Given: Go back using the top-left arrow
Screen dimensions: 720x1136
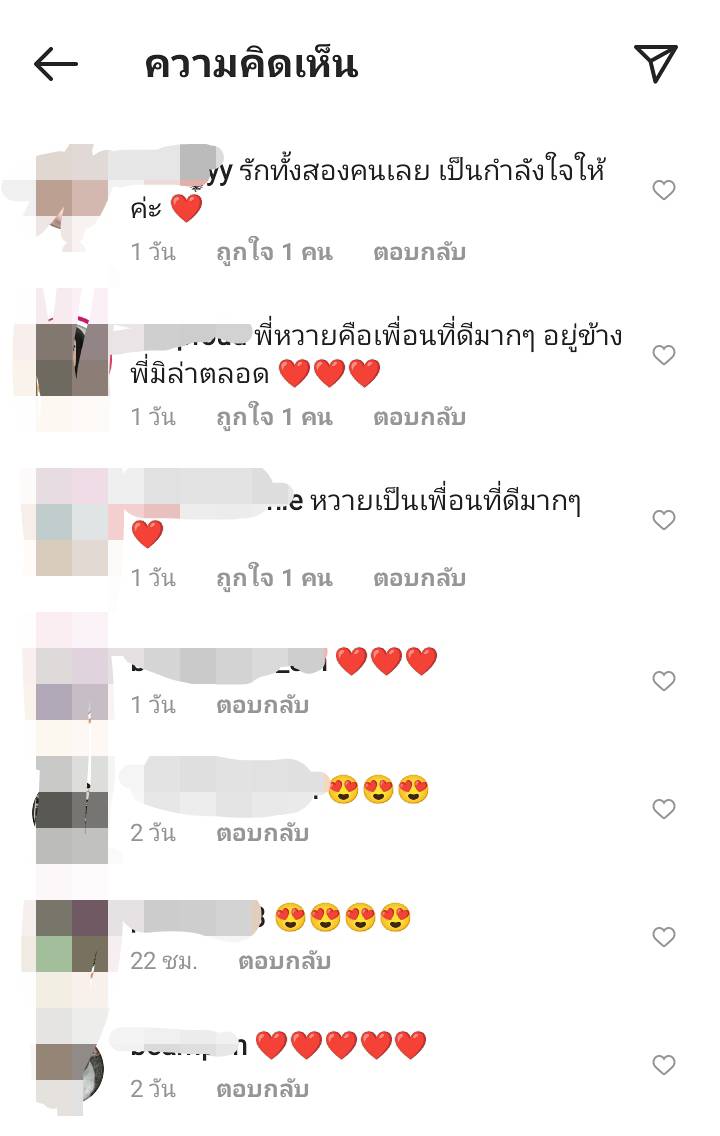Looking at the screenshot, I should pyautogui.click(x=56, y=65).
